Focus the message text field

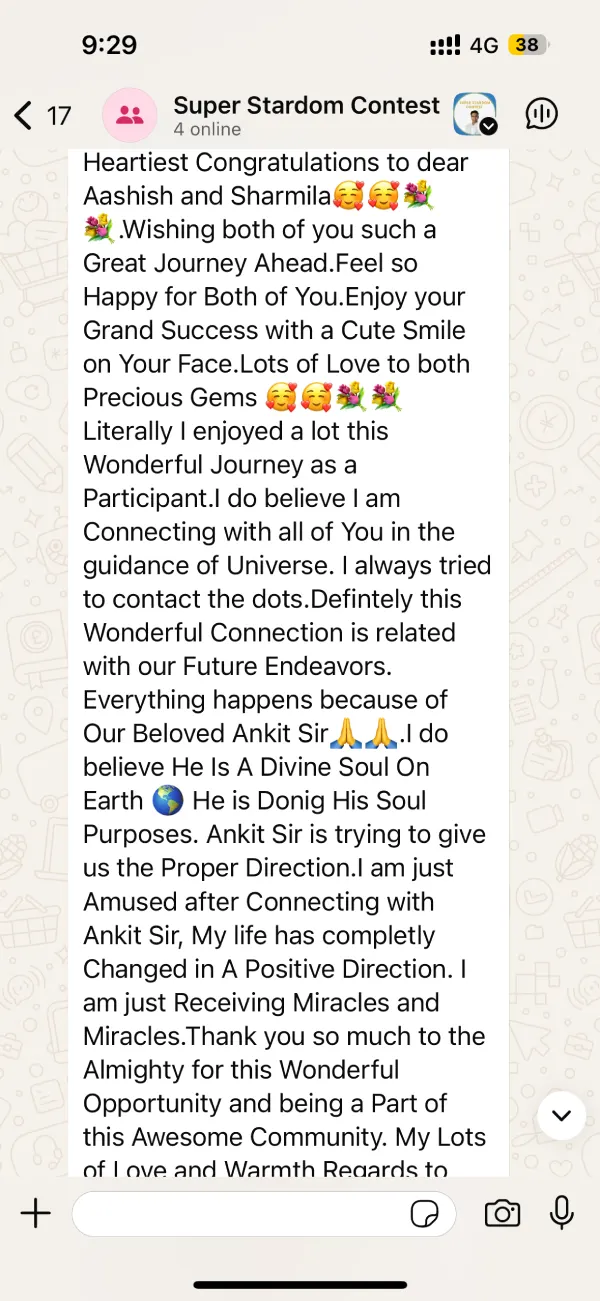click(x=240, y=1214)
